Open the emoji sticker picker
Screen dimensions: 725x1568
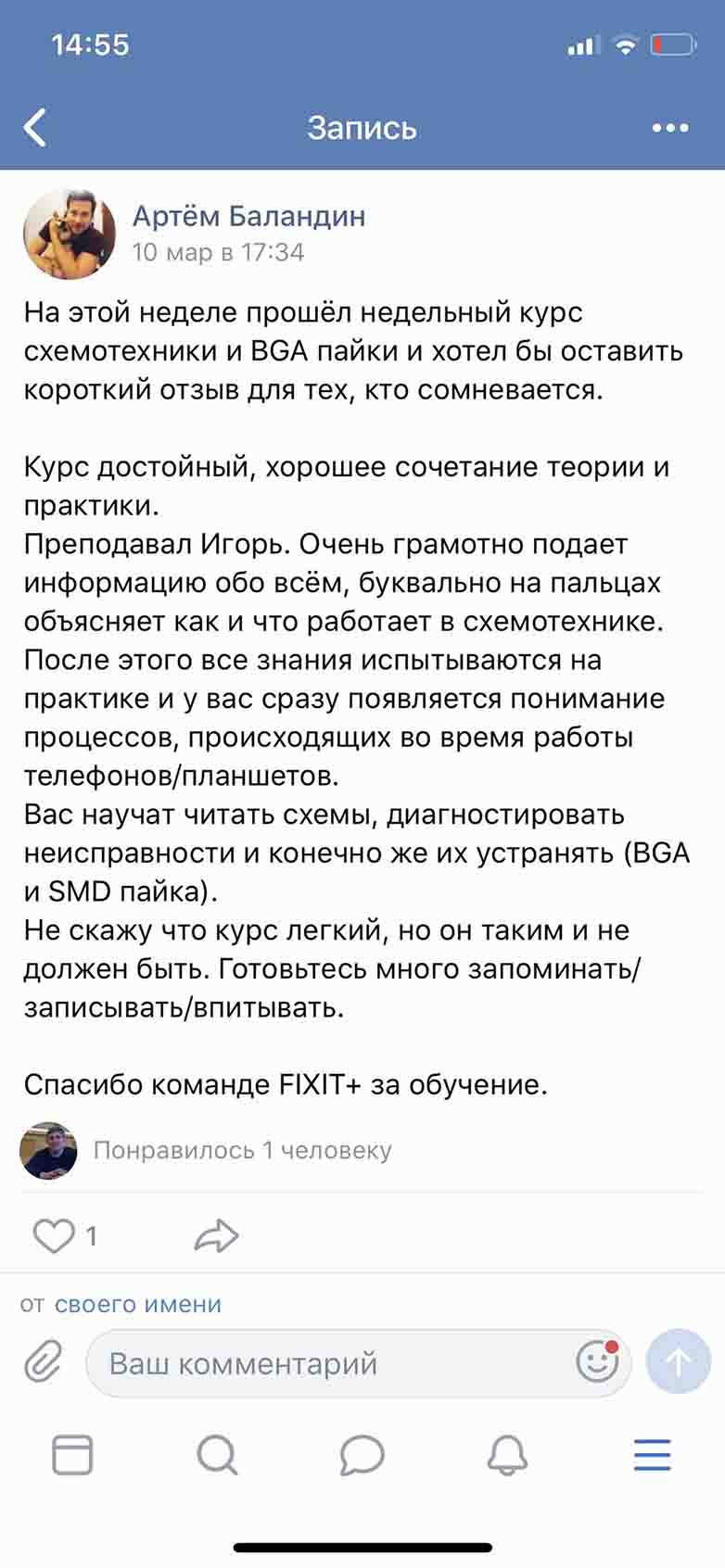[597, 1361]
